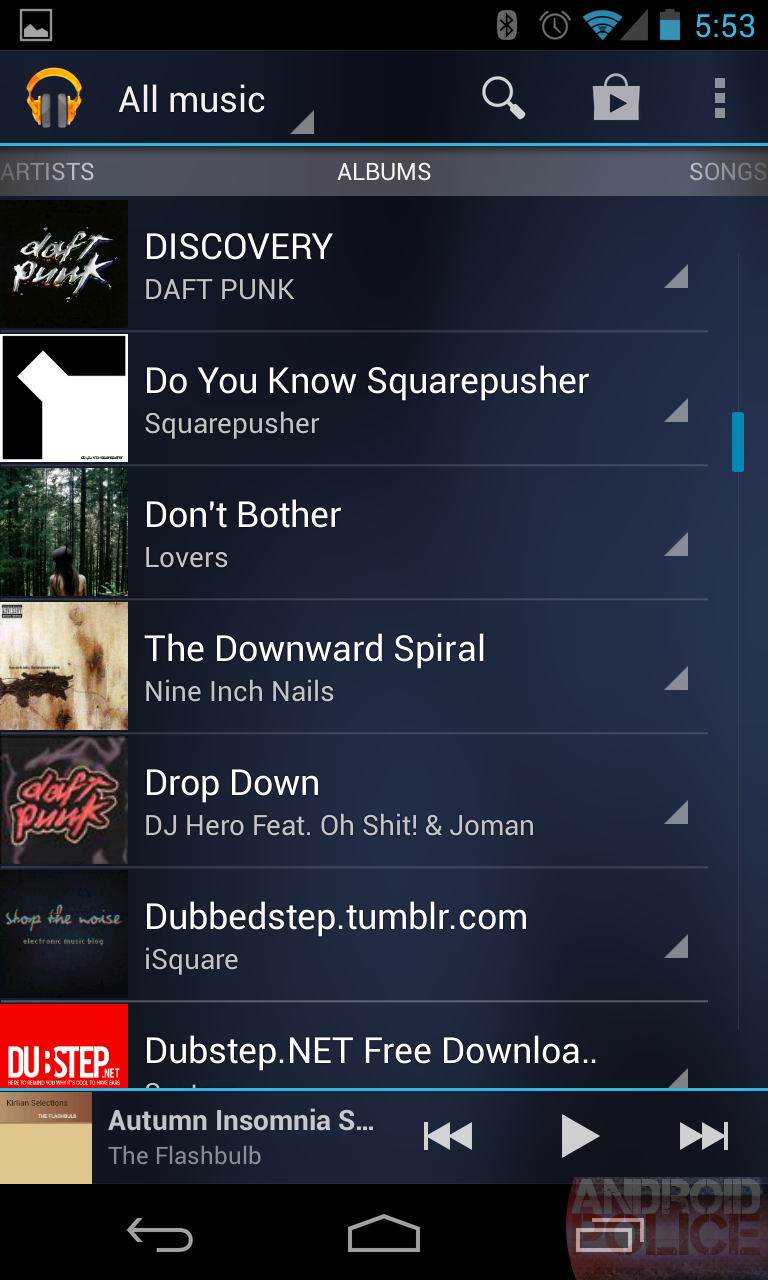Skip to the next track
768x1280 pixels.
(702, 1136)
